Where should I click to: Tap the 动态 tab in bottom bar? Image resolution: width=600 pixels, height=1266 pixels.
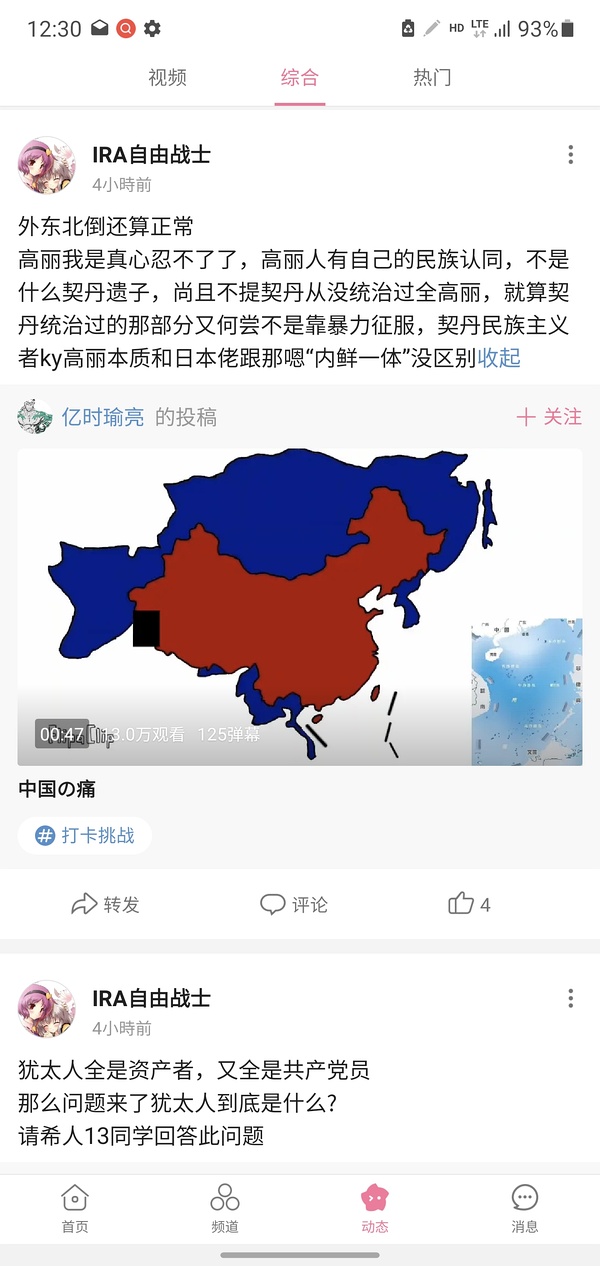point(375,1207)
